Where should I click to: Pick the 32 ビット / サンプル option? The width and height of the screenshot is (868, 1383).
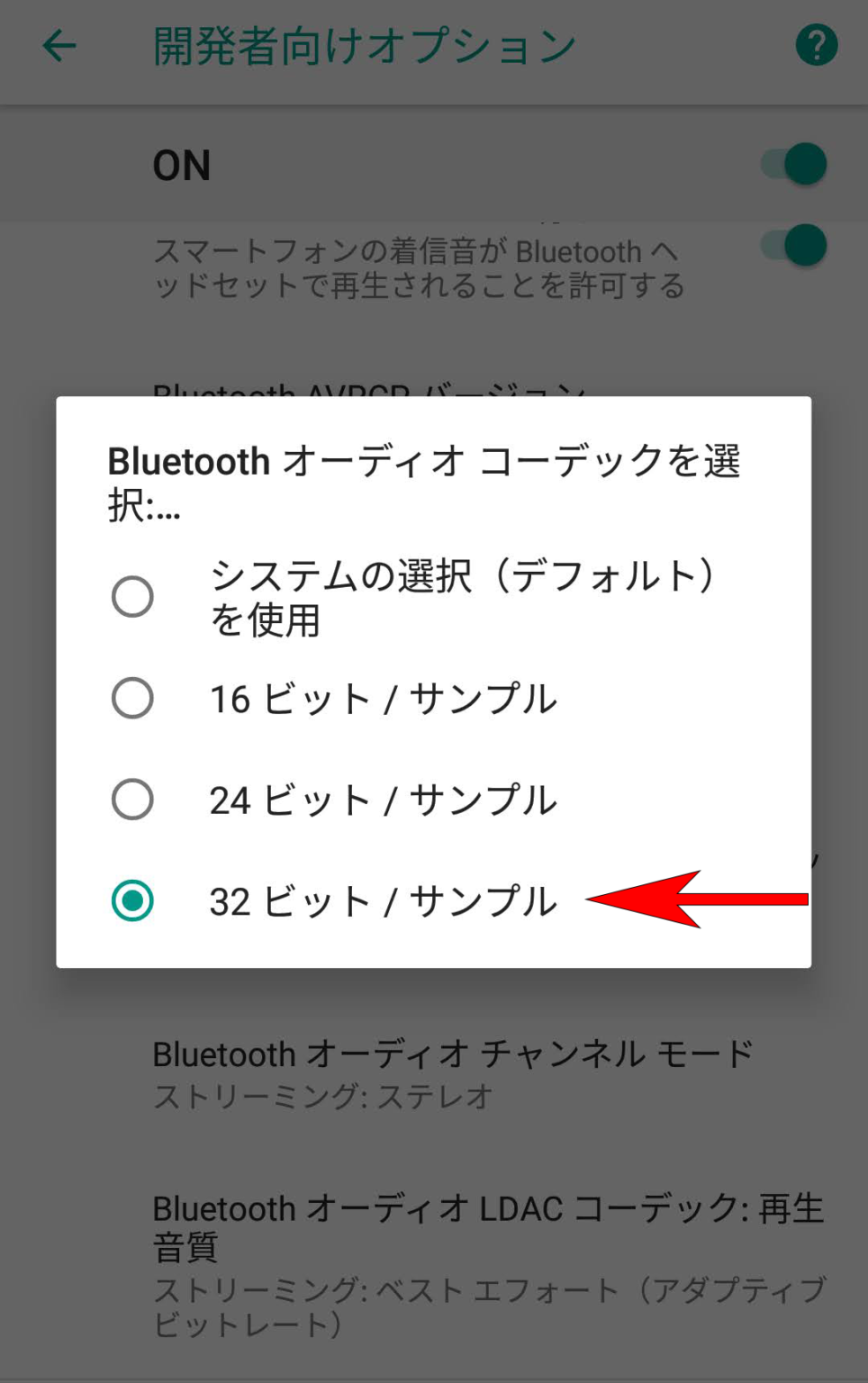pos(131,899)
